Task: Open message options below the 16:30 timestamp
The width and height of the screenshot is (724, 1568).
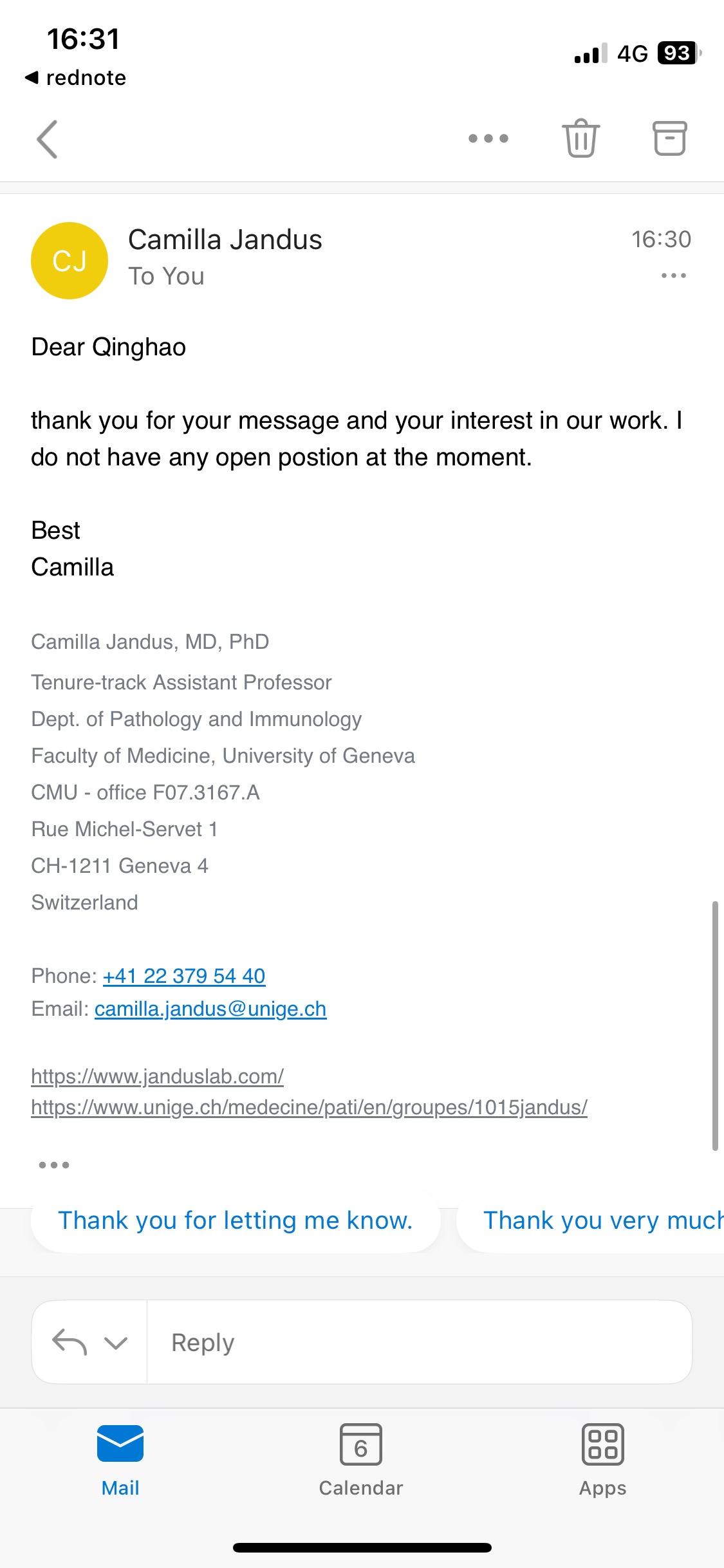Action: pyautogui.click(x=673, y=275)
